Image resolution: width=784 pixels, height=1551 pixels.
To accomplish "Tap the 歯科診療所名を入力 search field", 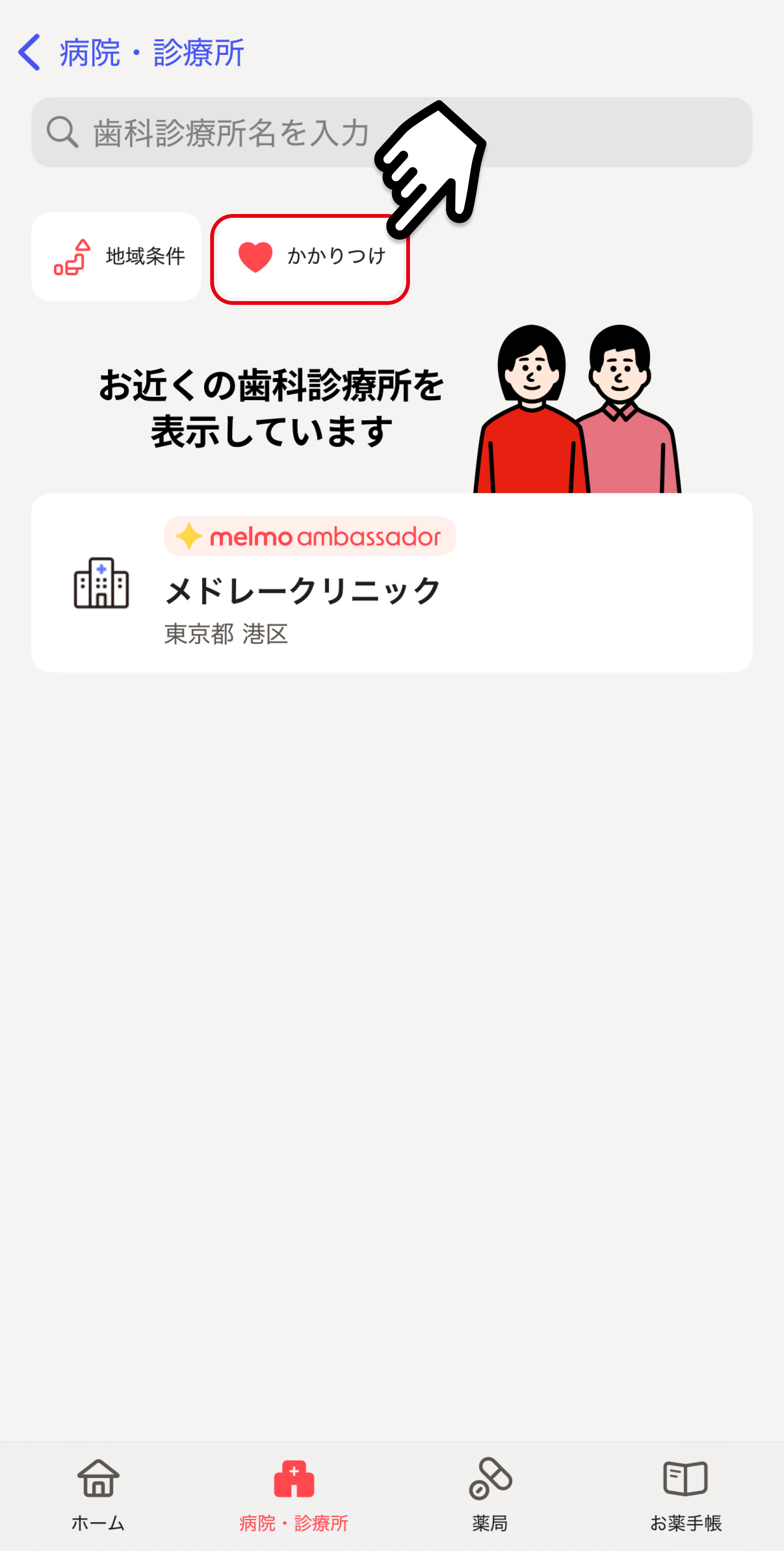I will 229,133.
